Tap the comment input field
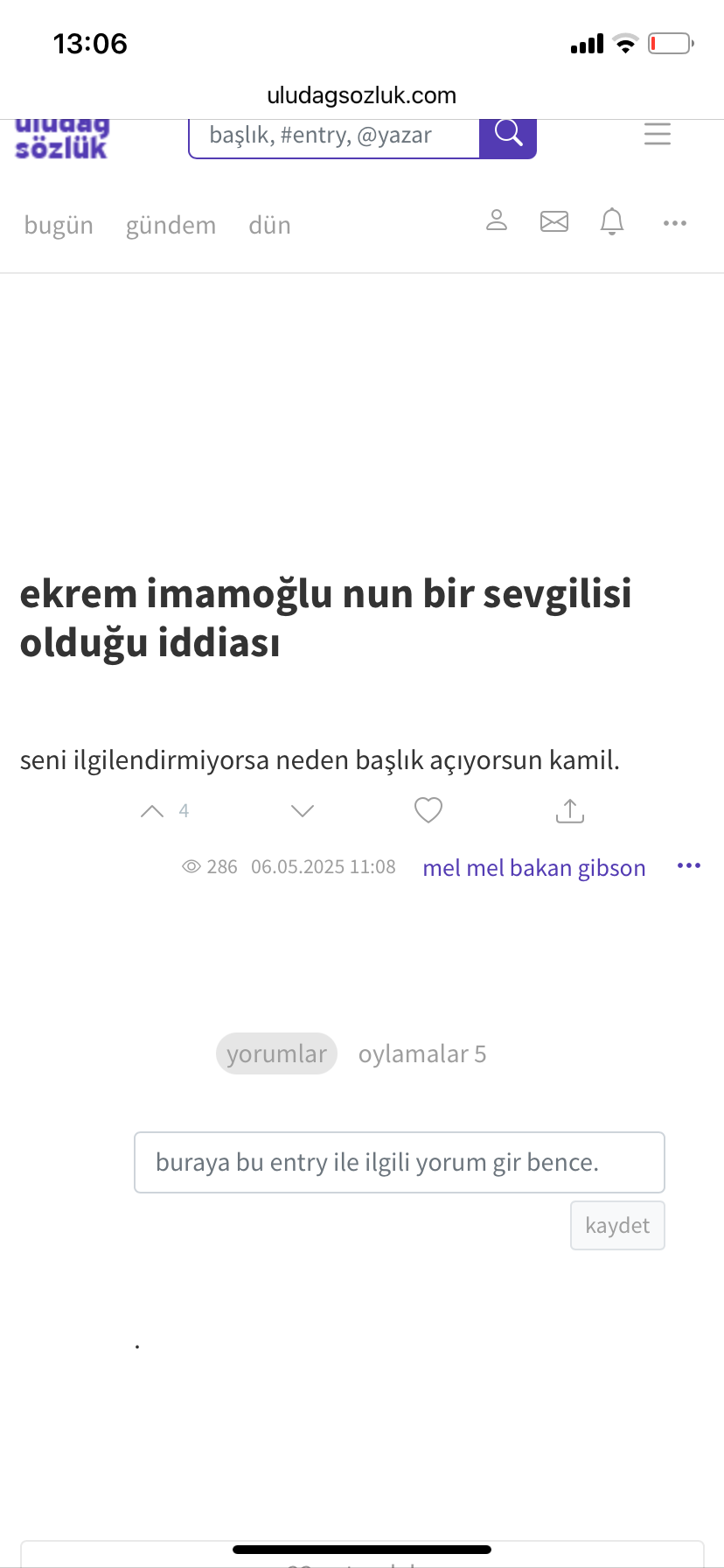Viewport: 724px width, 1568px height. pyautogui.click(x=400, y=1162)
